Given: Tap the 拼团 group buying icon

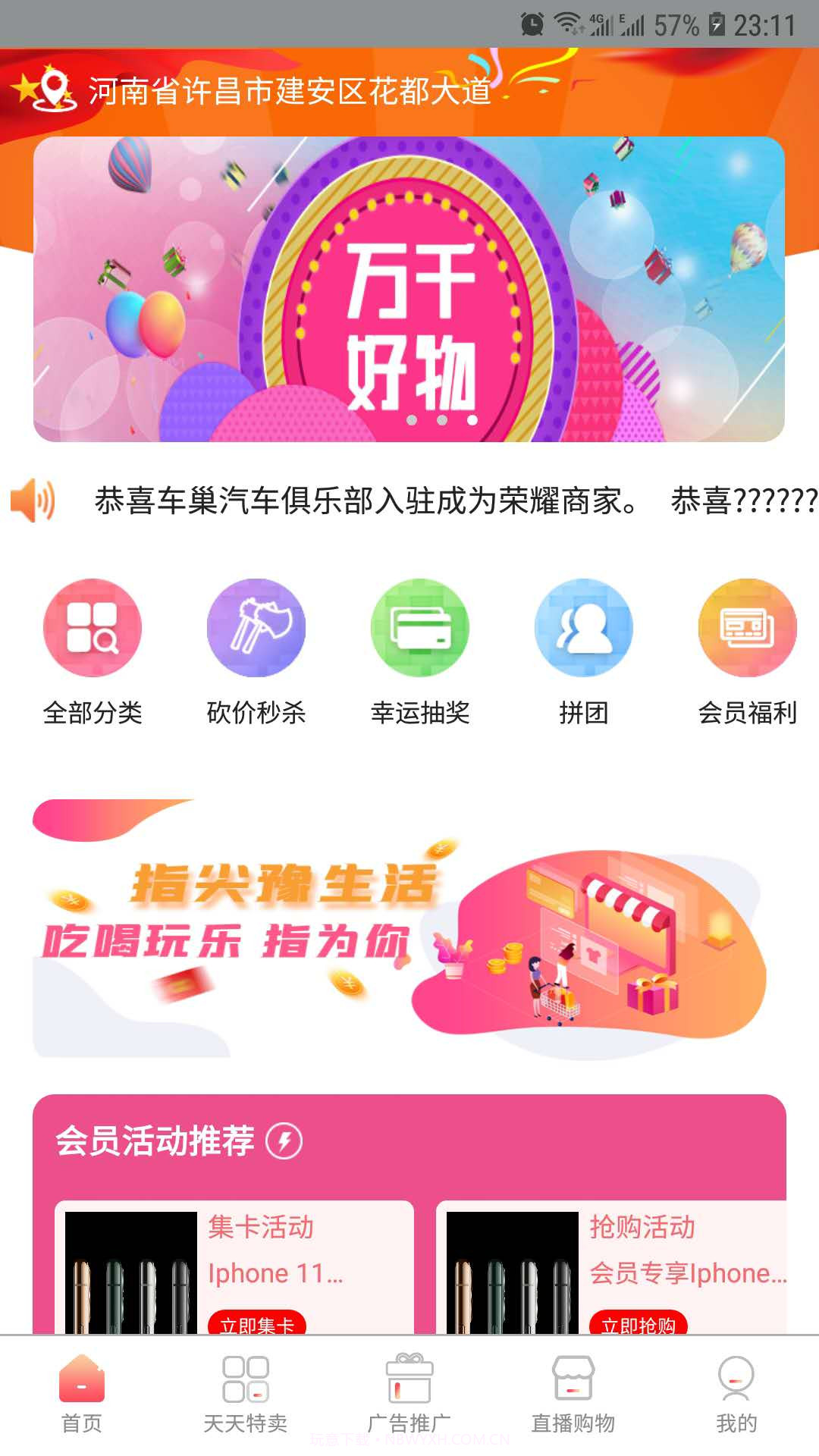Looking at the screenshot, I should click(584, 628).
